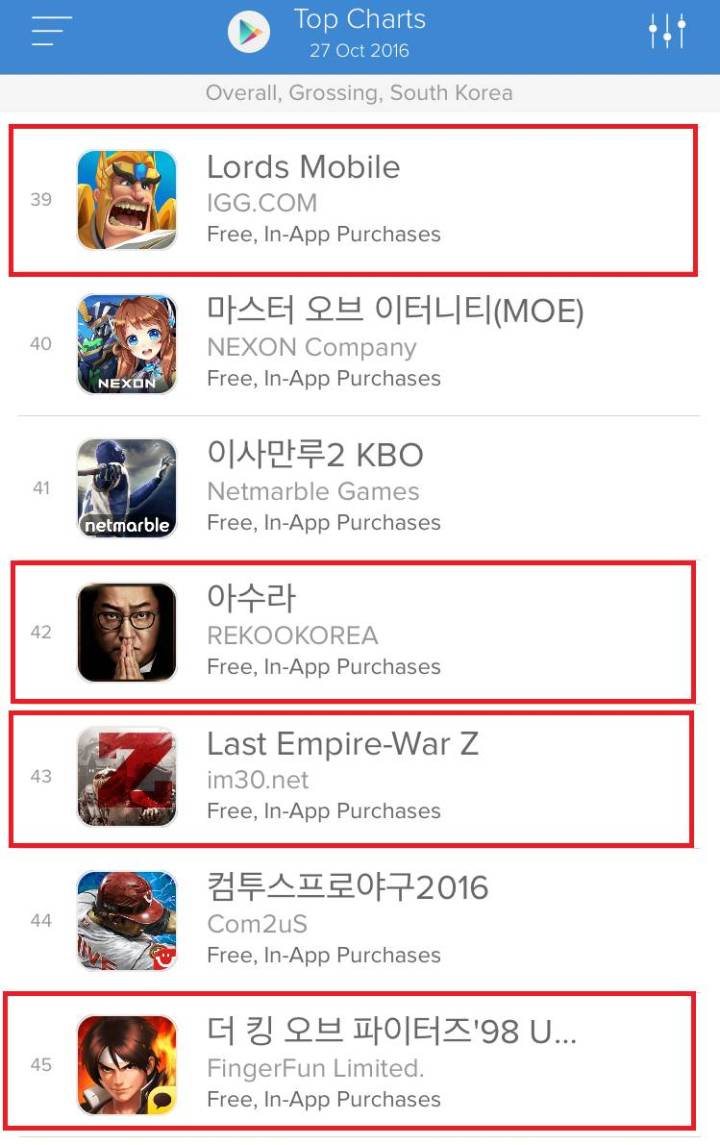Open 마스터 오브 이터니티(MOE) by NEXON

[360, 344]
